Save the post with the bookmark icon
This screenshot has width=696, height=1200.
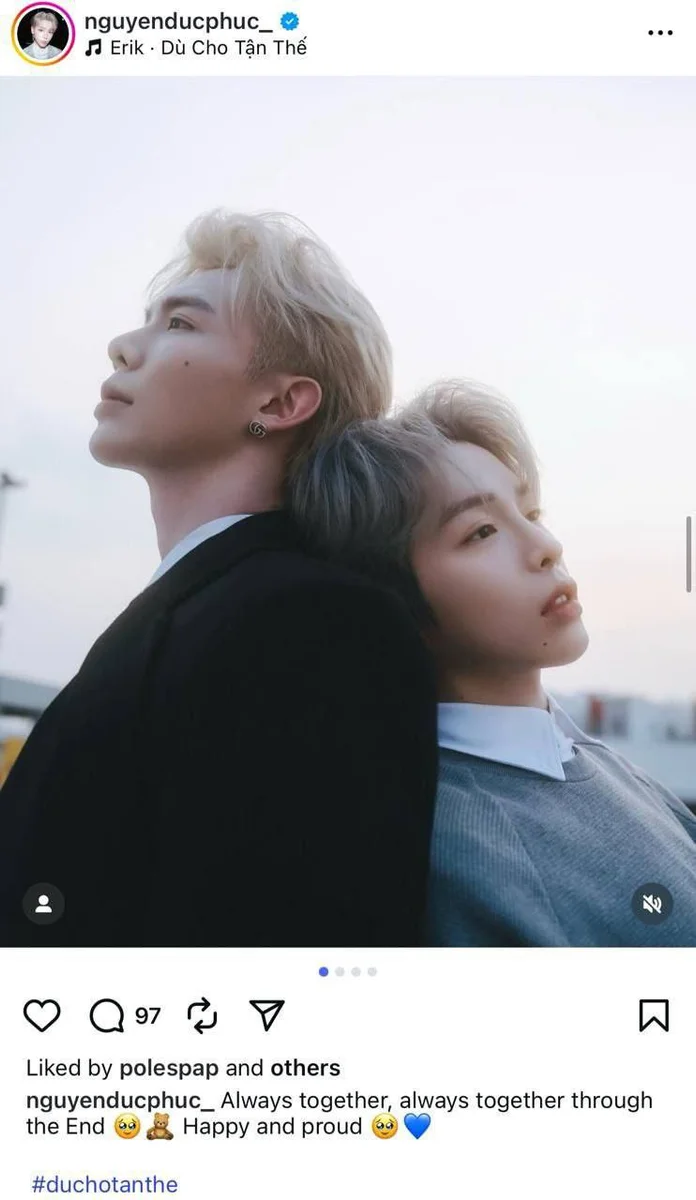click(x=653, y=1016)
